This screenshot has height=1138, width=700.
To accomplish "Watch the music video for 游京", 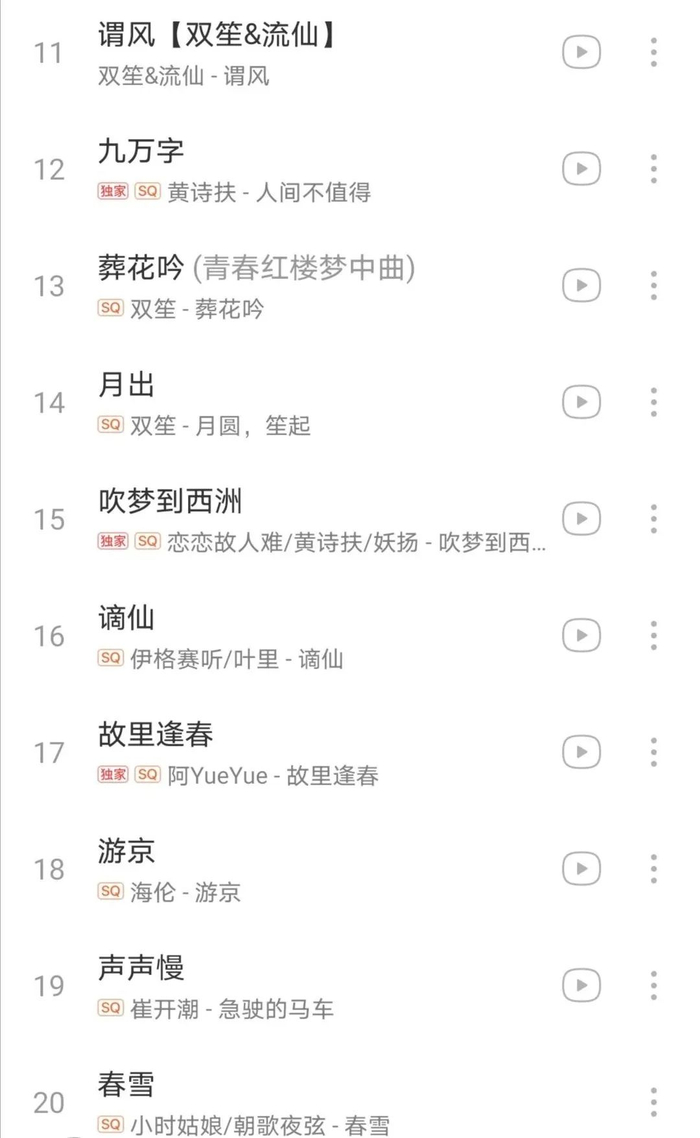I will [x=581, y=868].
